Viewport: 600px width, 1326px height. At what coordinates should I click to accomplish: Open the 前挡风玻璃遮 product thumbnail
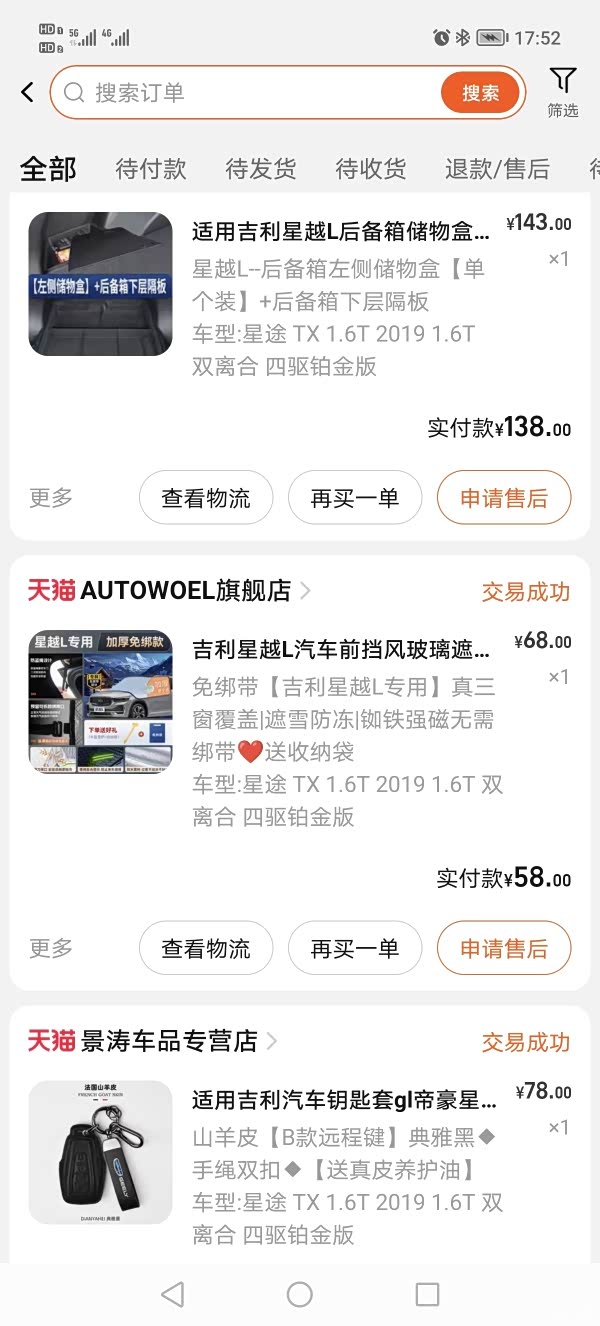click(x=100, y=702)
